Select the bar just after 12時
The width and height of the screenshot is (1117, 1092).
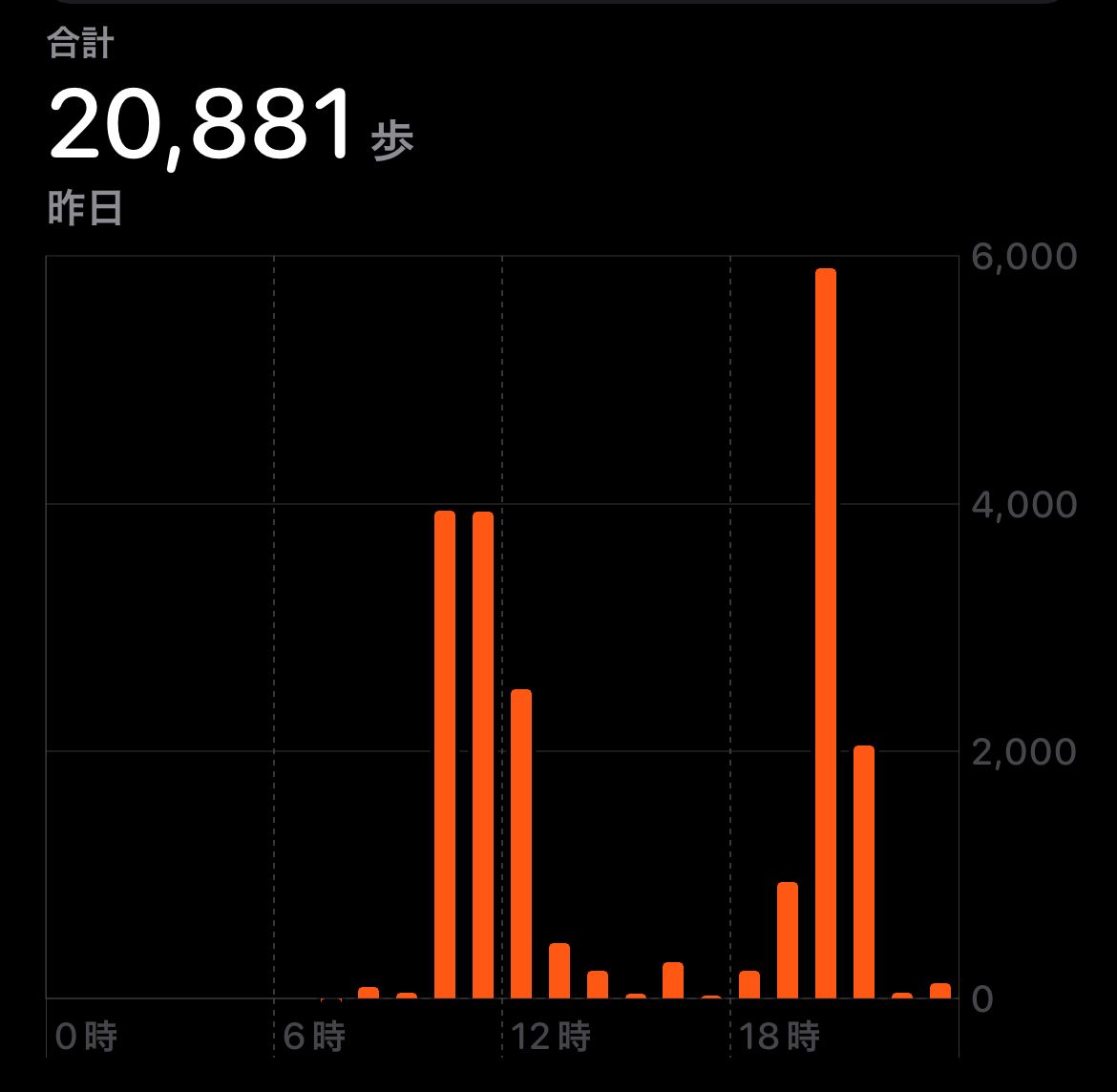tap(521, 844)
